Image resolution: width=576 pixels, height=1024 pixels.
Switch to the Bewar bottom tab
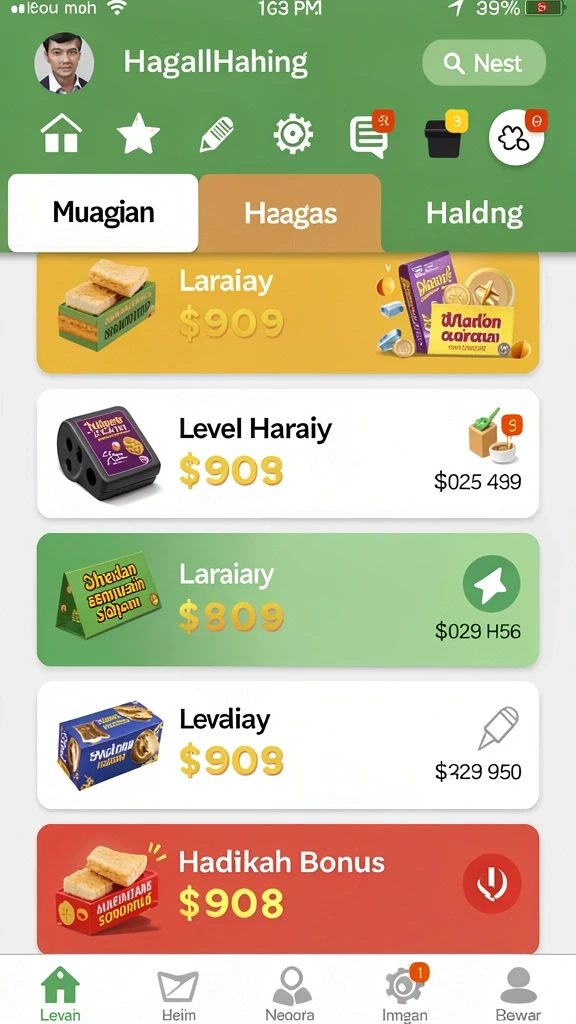coord(518,994)
